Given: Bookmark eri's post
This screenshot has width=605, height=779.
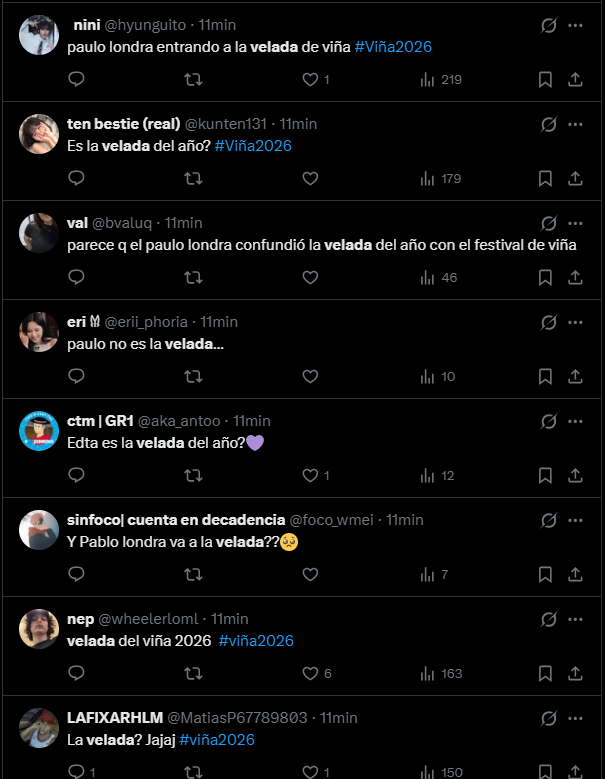Looking at the screenshot, I should point(545,376).
